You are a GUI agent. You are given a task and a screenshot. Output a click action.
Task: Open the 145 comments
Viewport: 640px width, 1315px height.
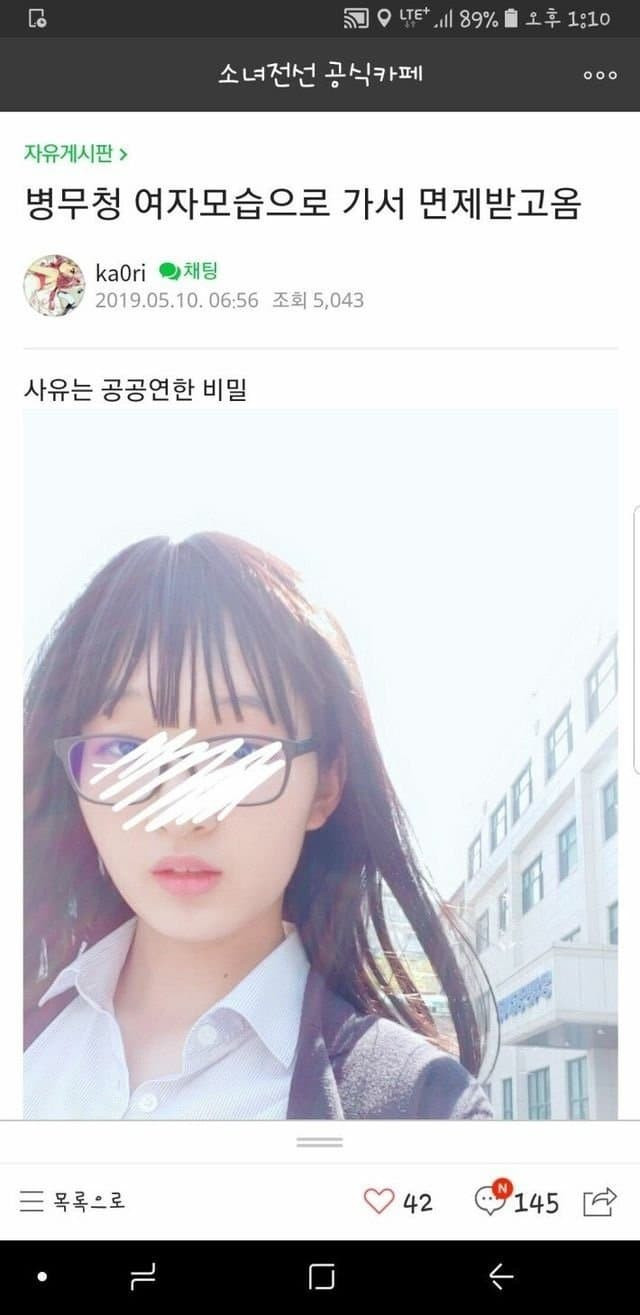515,1201
